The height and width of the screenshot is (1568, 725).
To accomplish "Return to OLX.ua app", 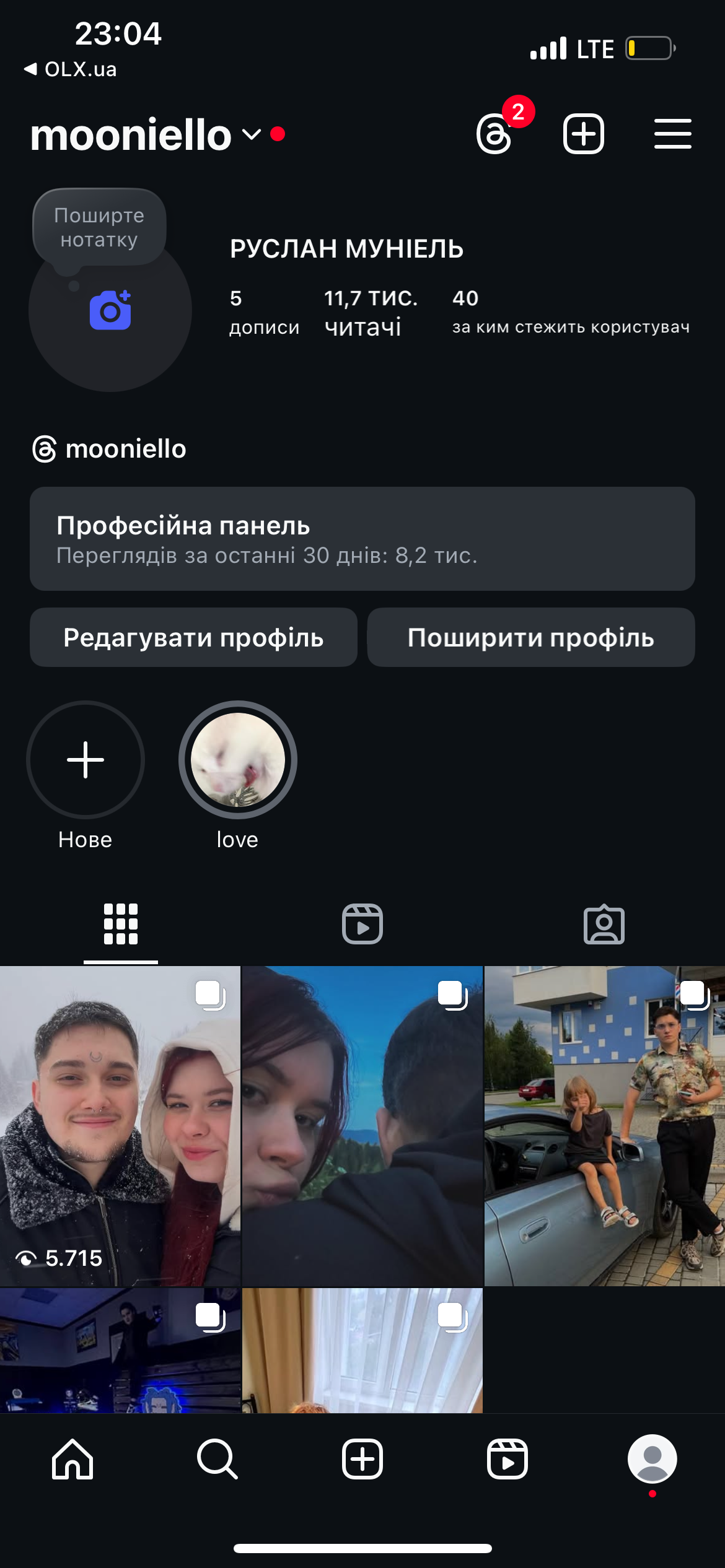I will [x=71, y=69].
